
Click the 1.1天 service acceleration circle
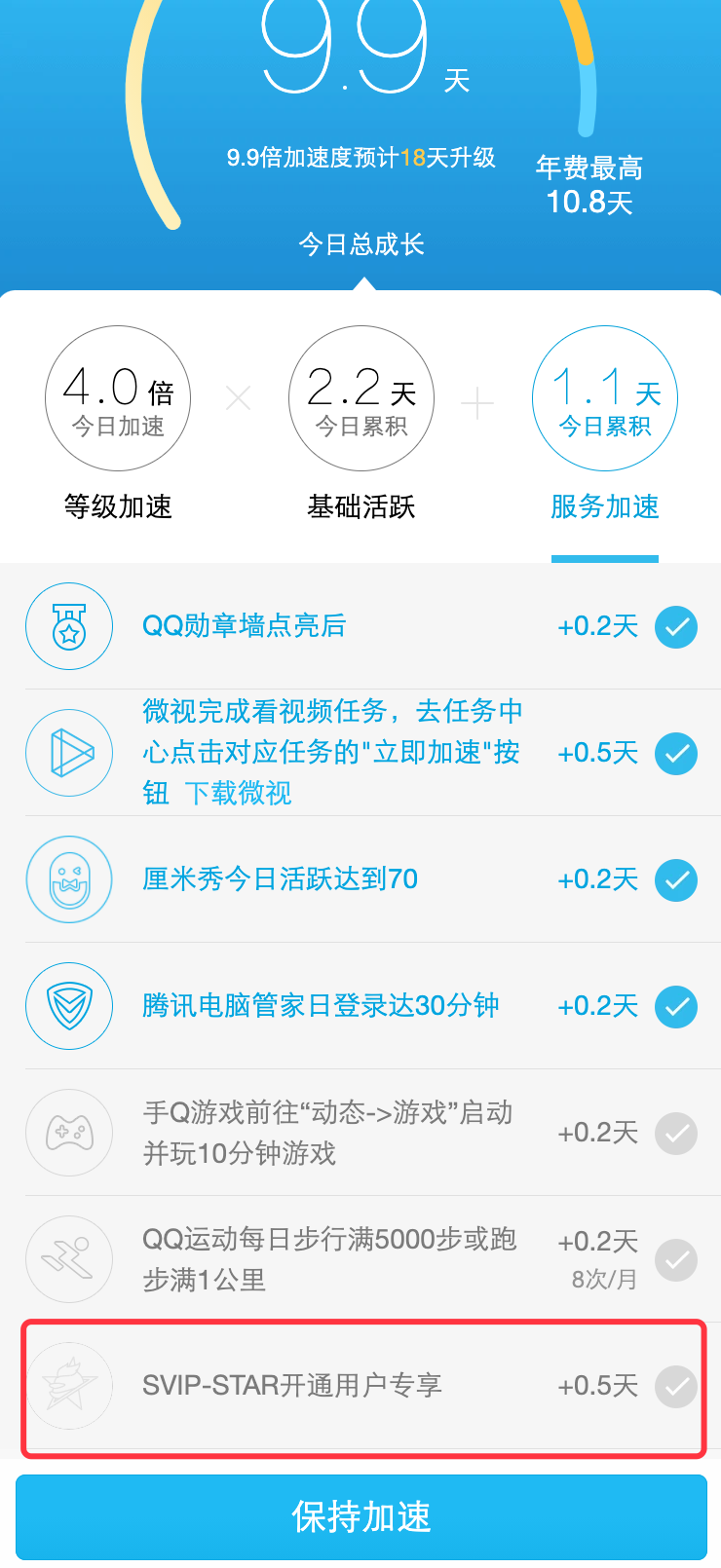pos(604,397)
